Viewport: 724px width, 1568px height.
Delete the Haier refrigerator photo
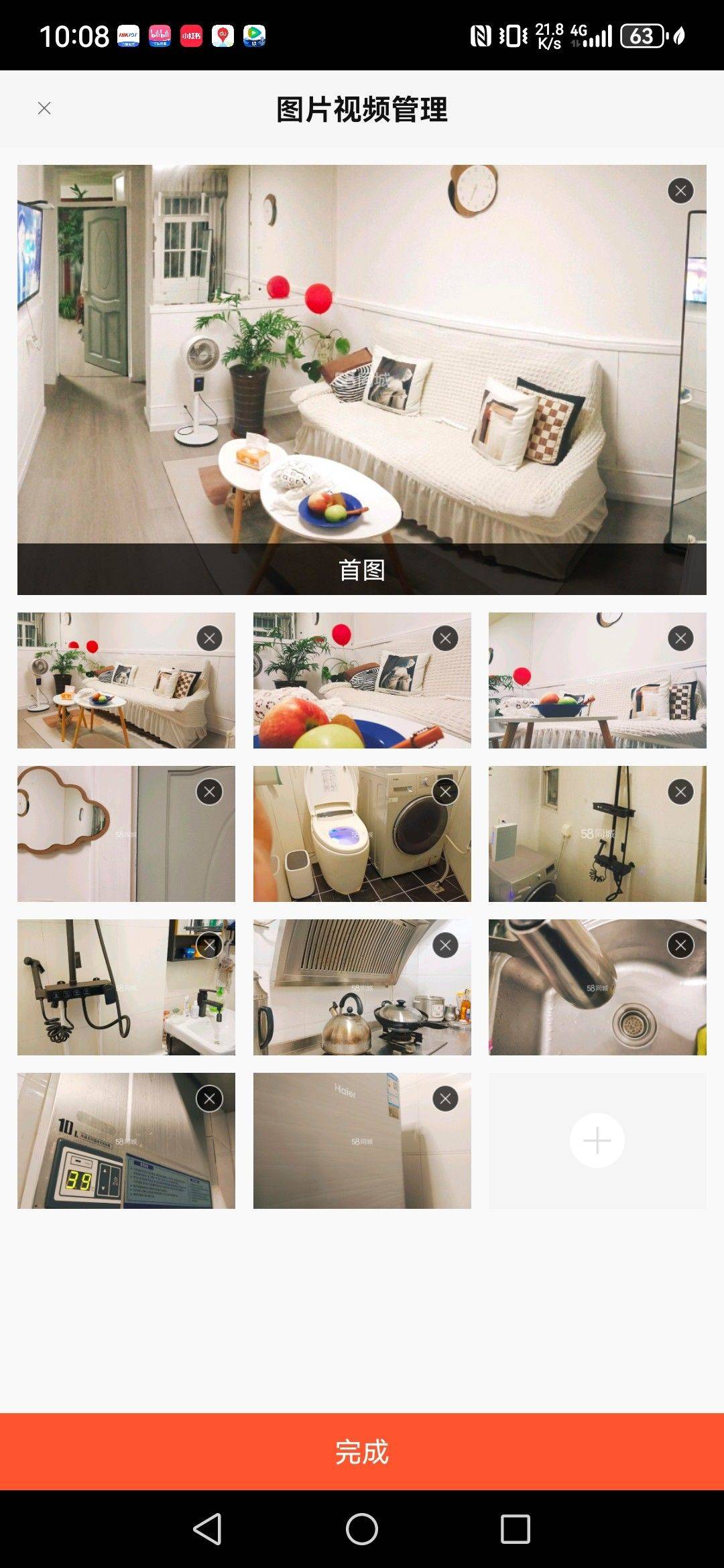[445, 1099]
